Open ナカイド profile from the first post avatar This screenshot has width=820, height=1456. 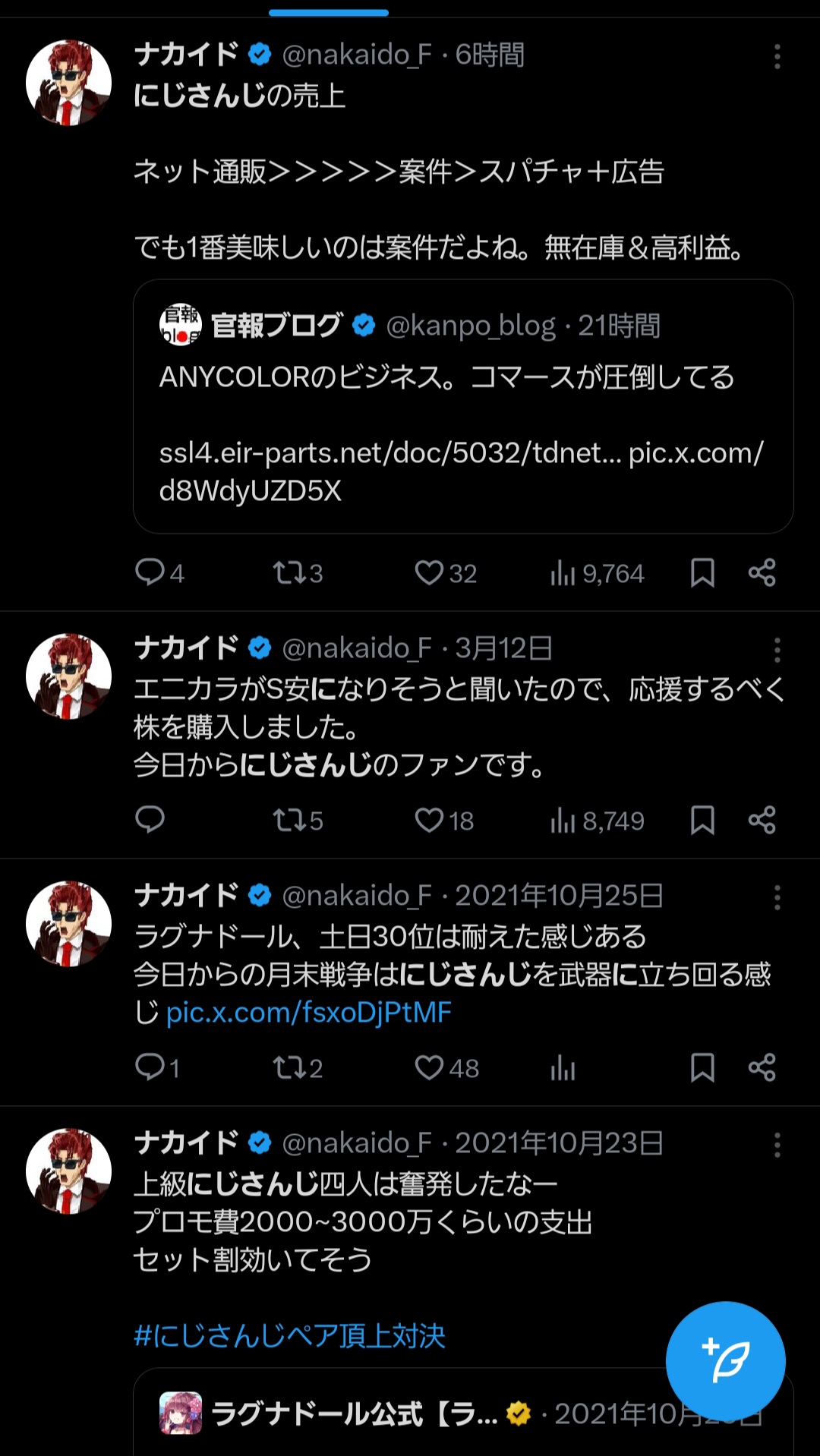point(68,83)
